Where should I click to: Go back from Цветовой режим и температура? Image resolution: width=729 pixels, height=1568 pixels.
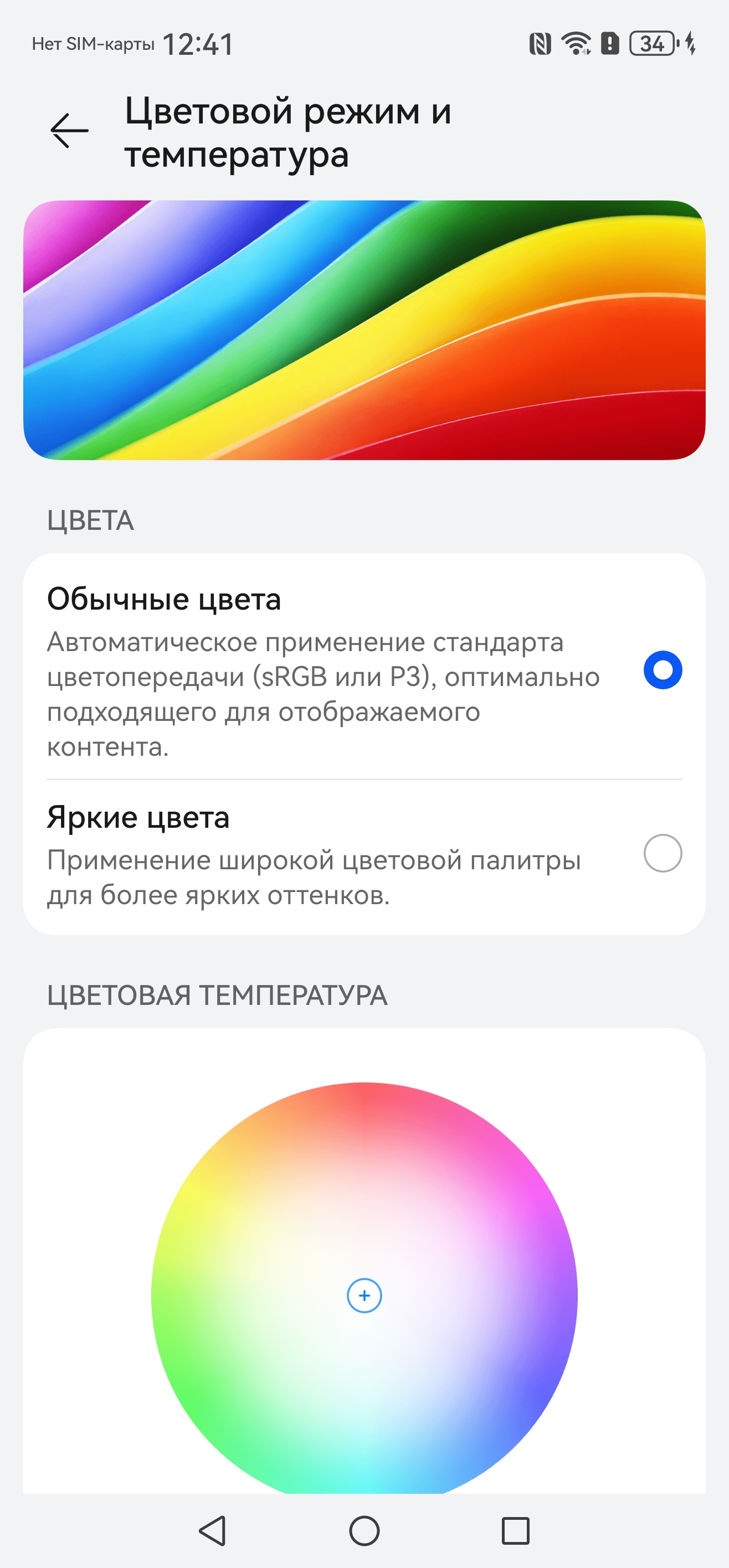pos(69,130)
